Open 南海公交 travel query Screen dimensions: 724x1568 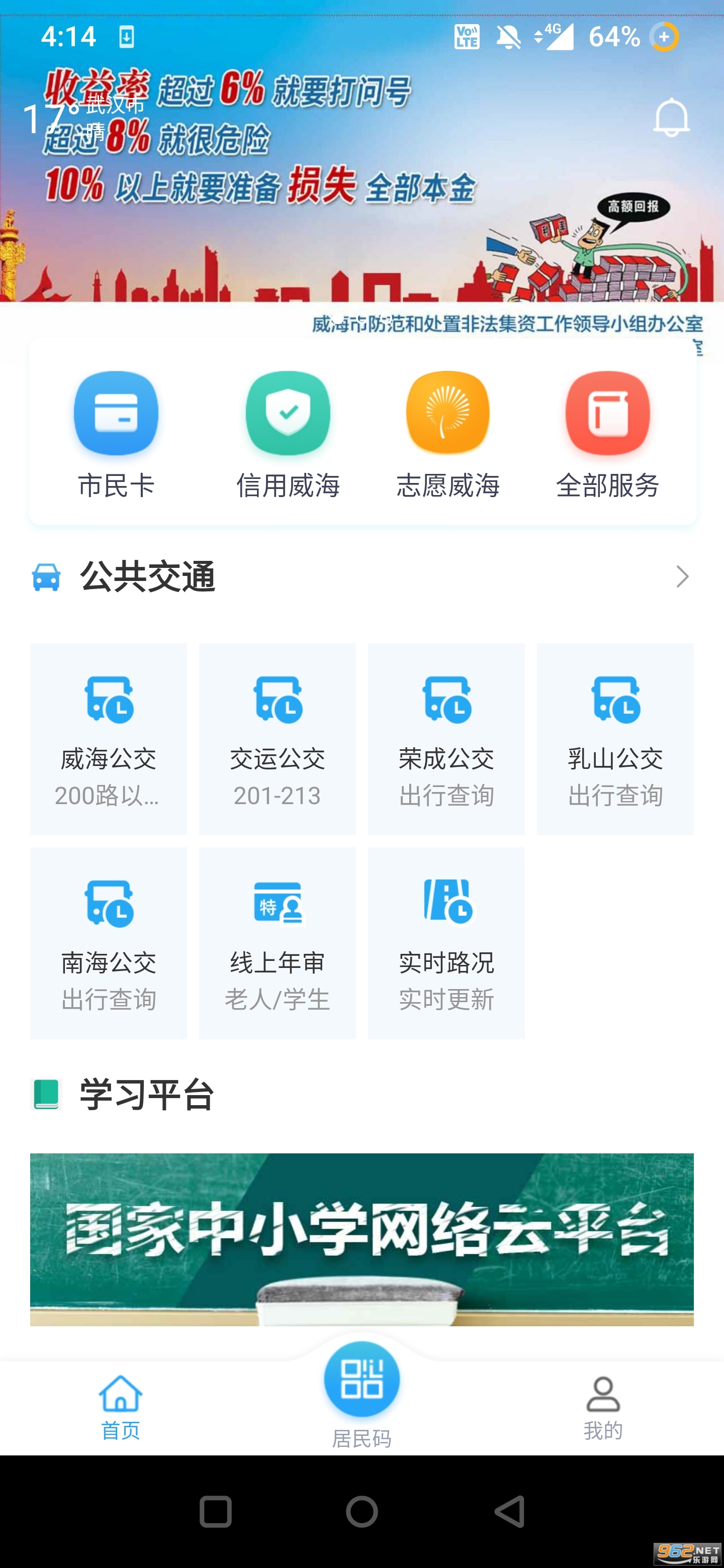point(109,942)
